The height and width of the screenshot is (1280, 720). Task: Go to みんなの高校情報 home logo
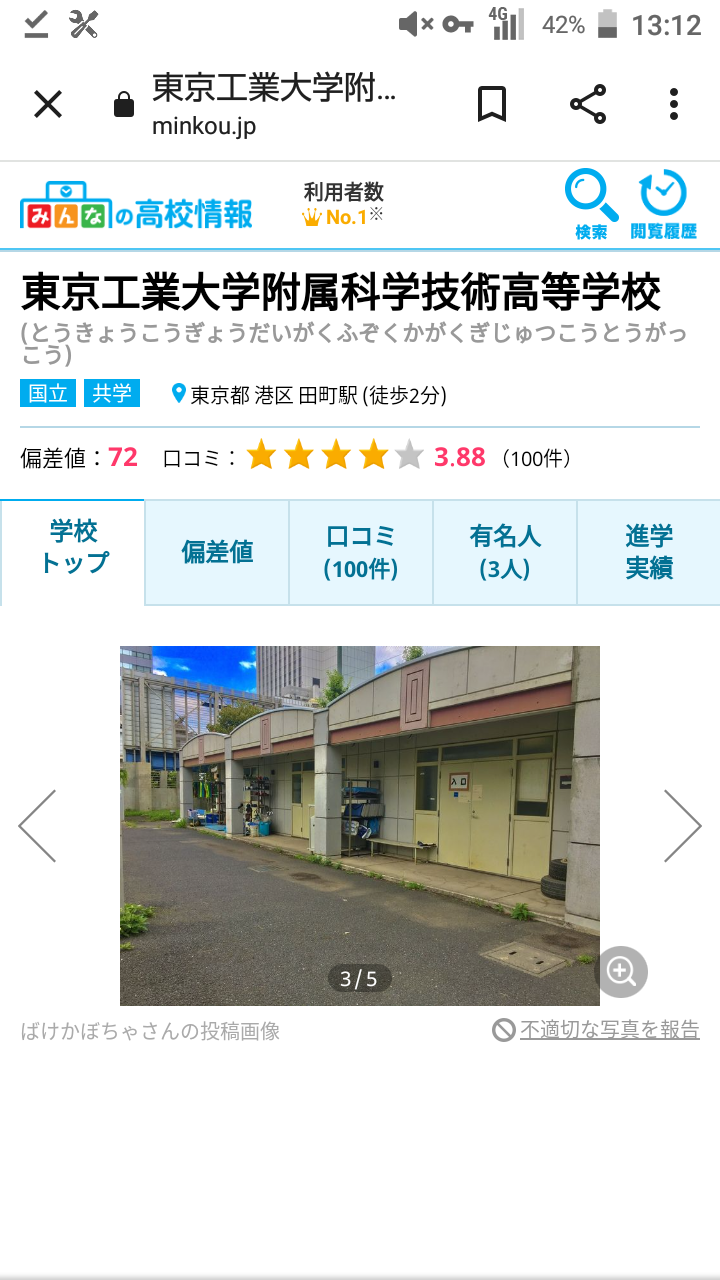pyautogui.click(x=136, y=206)
